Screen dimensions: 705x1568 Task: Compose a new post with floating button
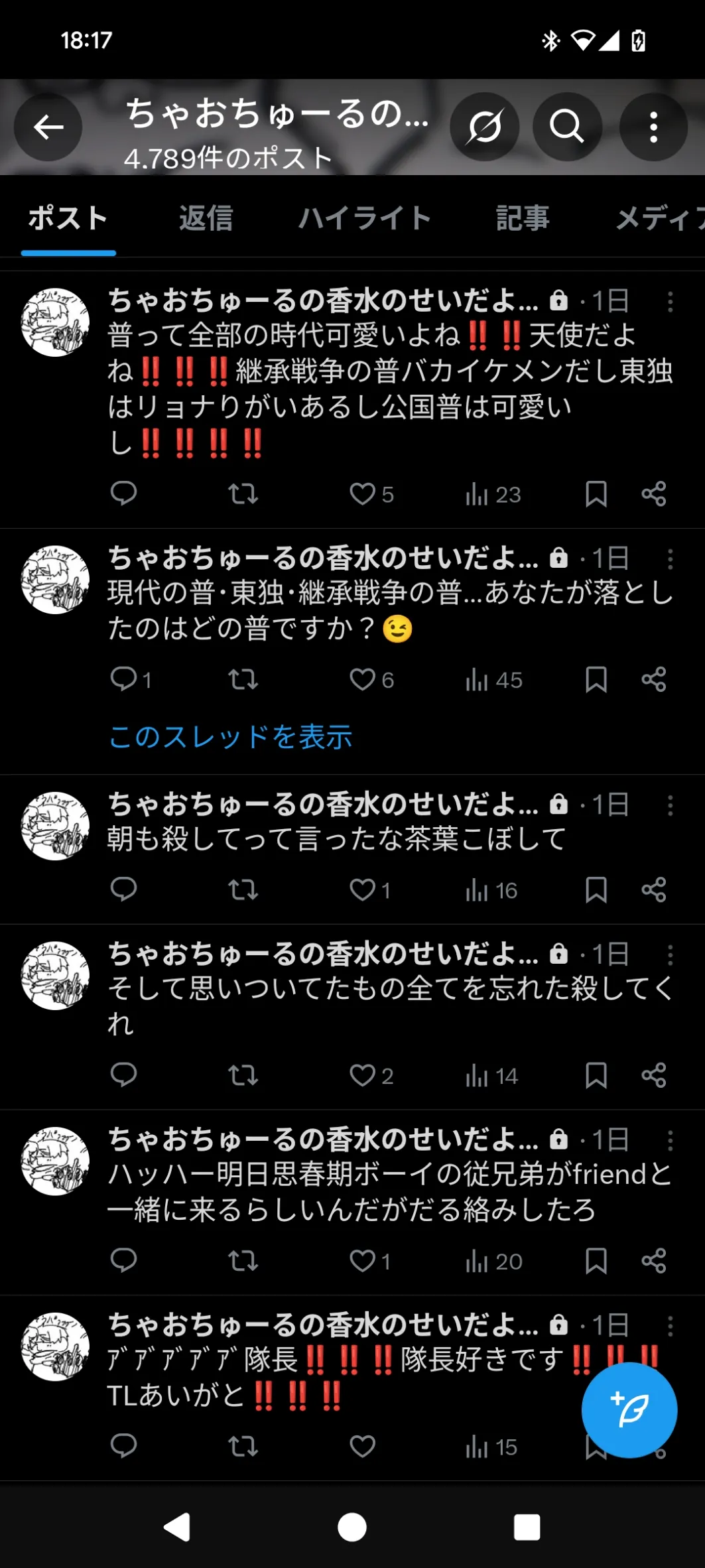coord(629,1409)
